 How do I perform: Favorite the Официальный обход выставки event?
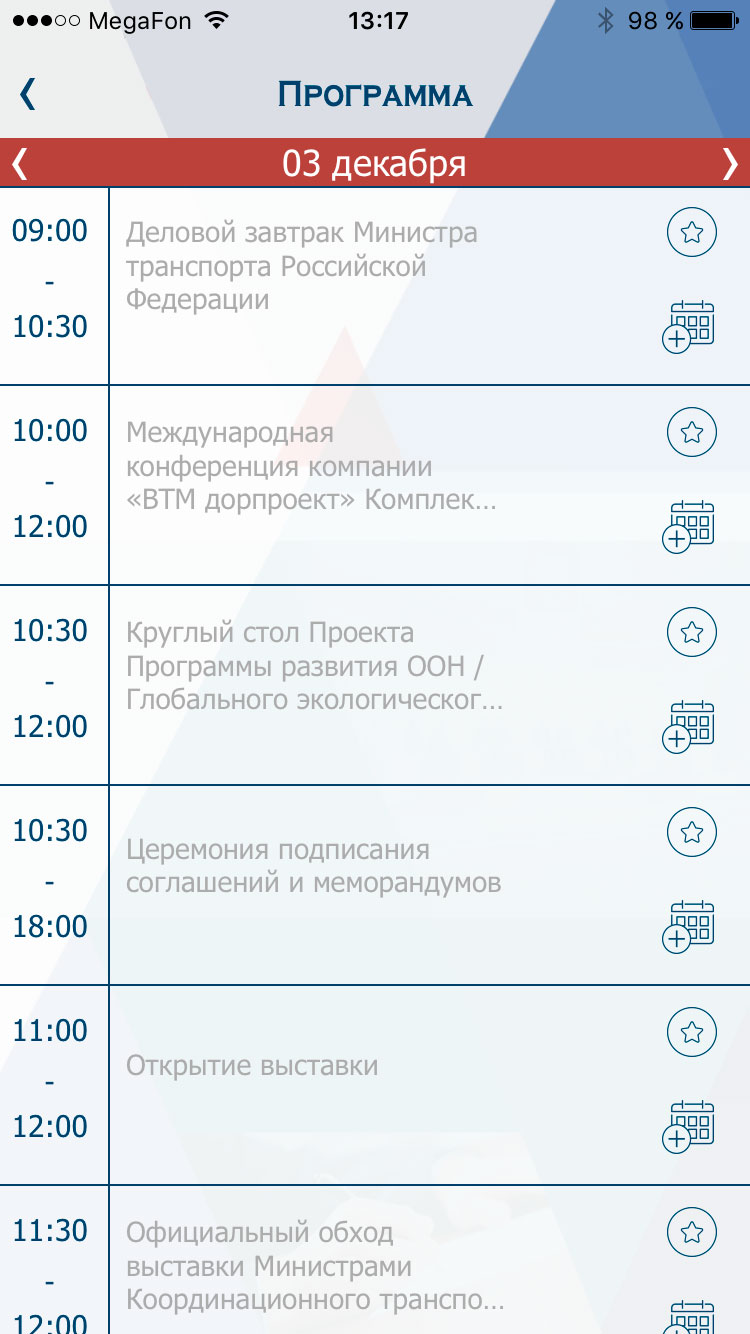click(692, 1233)
